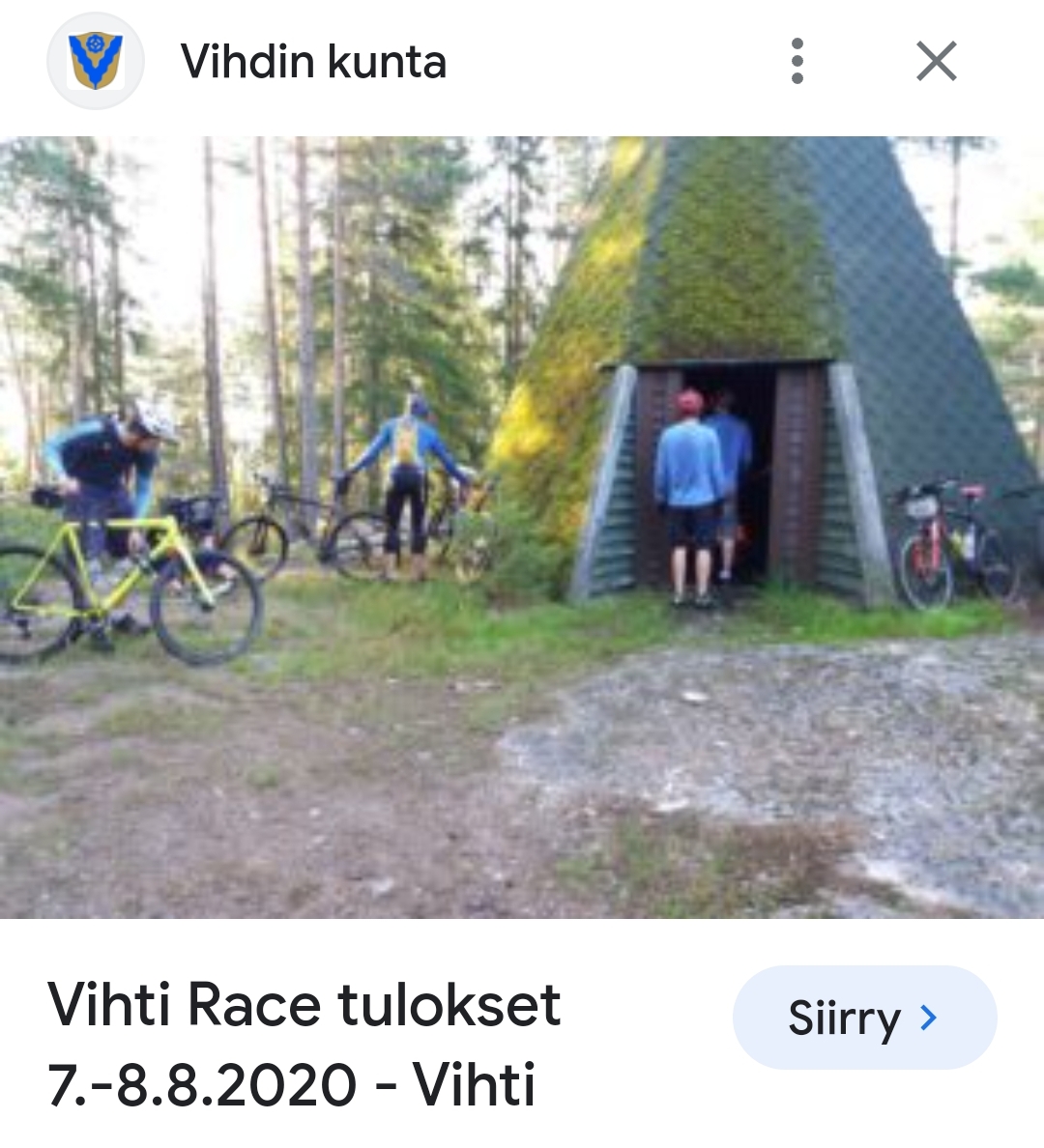Open Vihti Race tulokset title link

tap(304, 1044)
